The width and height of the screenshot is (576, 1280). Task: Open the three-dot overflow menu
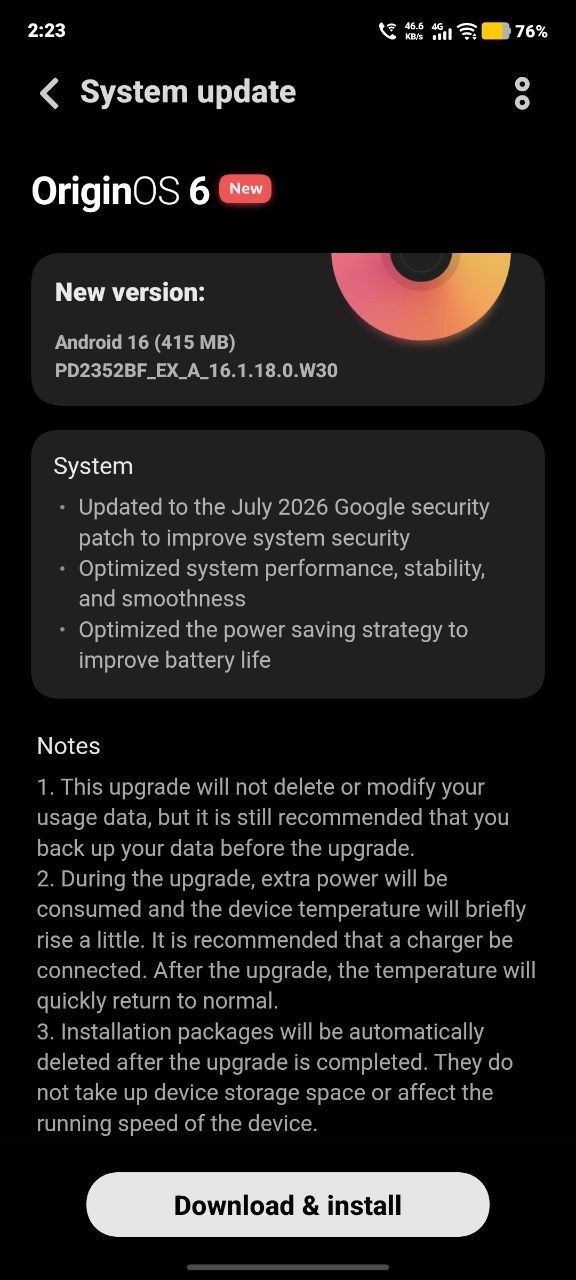click(x=522, y=93)
